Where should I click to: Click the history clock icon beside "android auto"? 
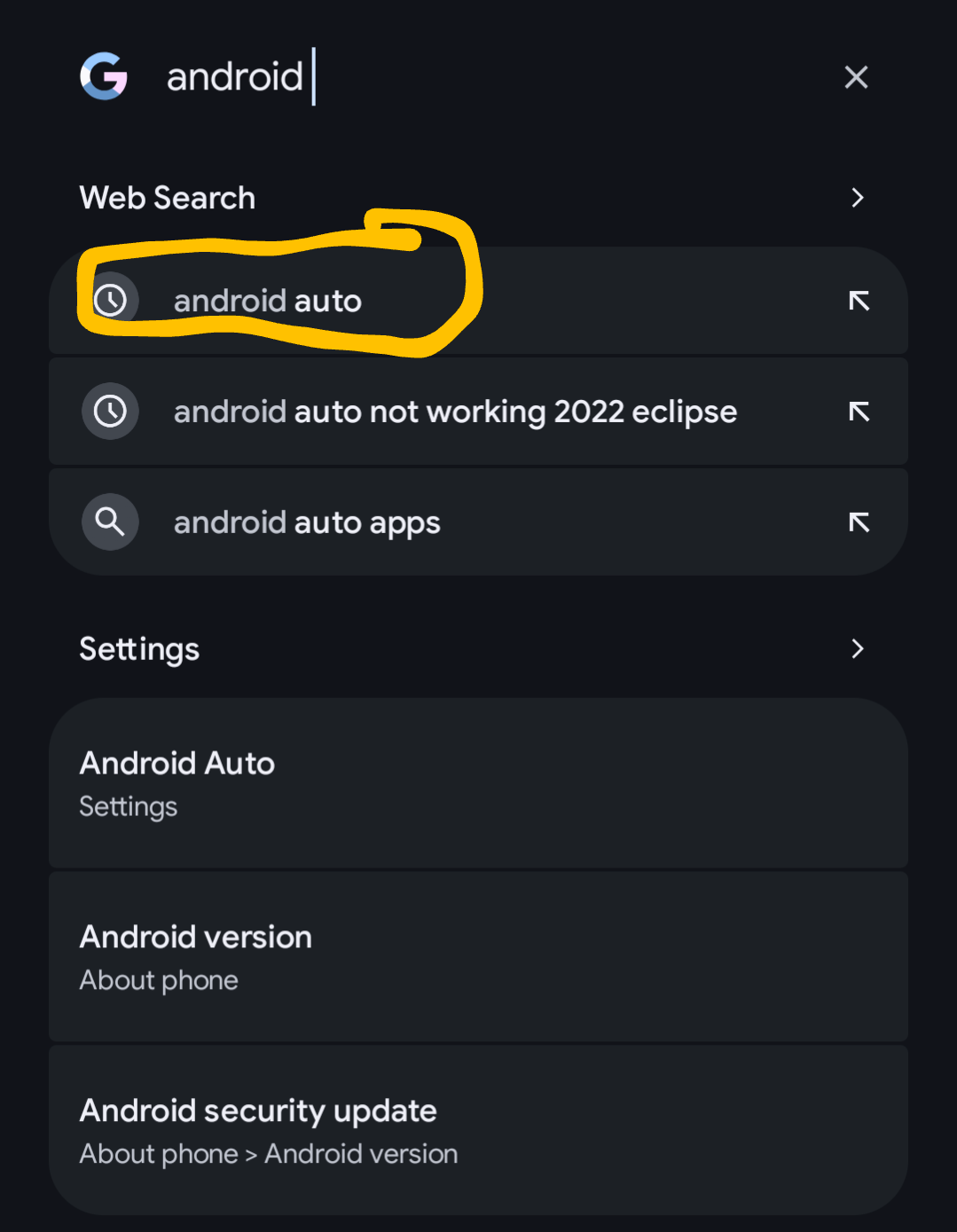pyautogui.click(x=110, y=301)
